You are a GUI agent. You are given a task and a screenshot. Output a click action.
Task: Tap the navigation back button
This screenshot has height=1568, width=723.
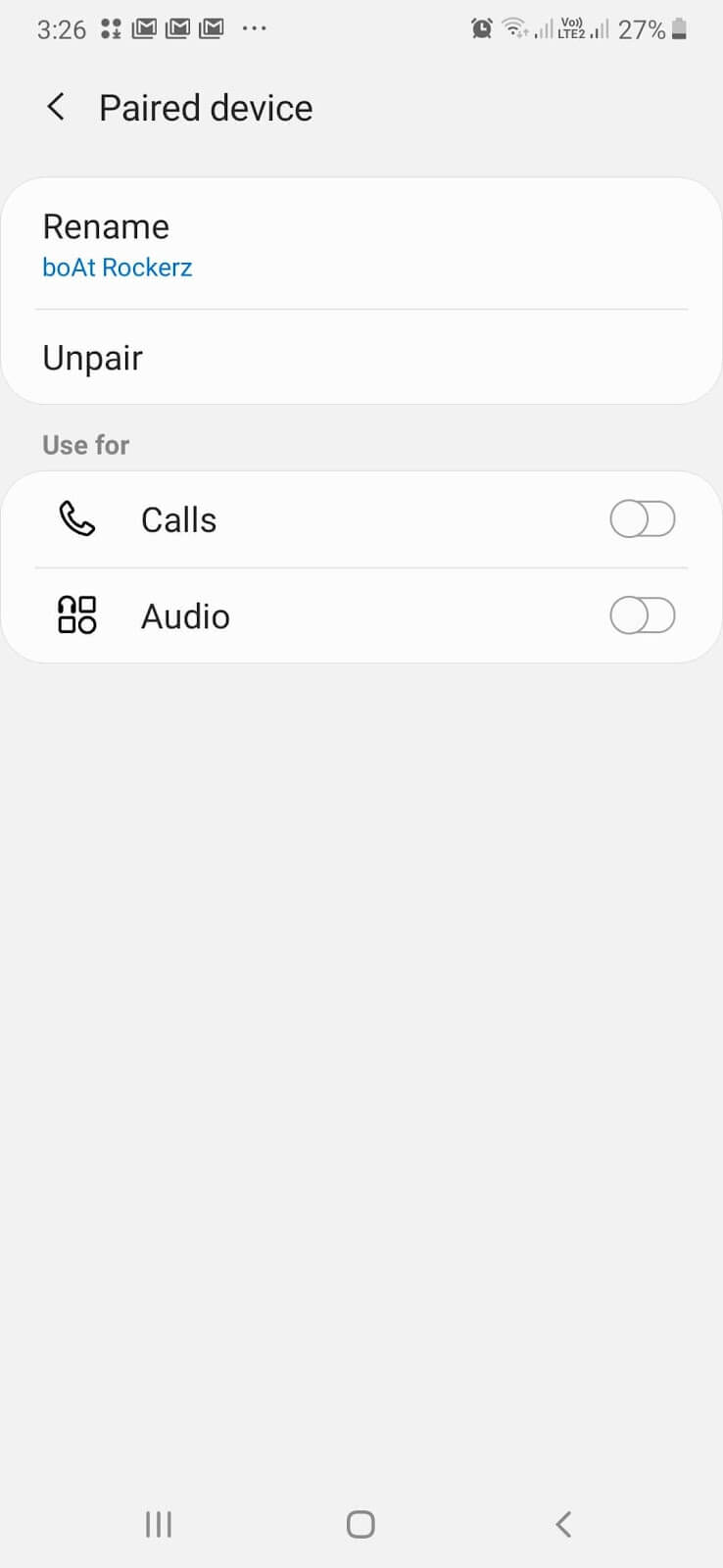click(x=563, y=1524)
